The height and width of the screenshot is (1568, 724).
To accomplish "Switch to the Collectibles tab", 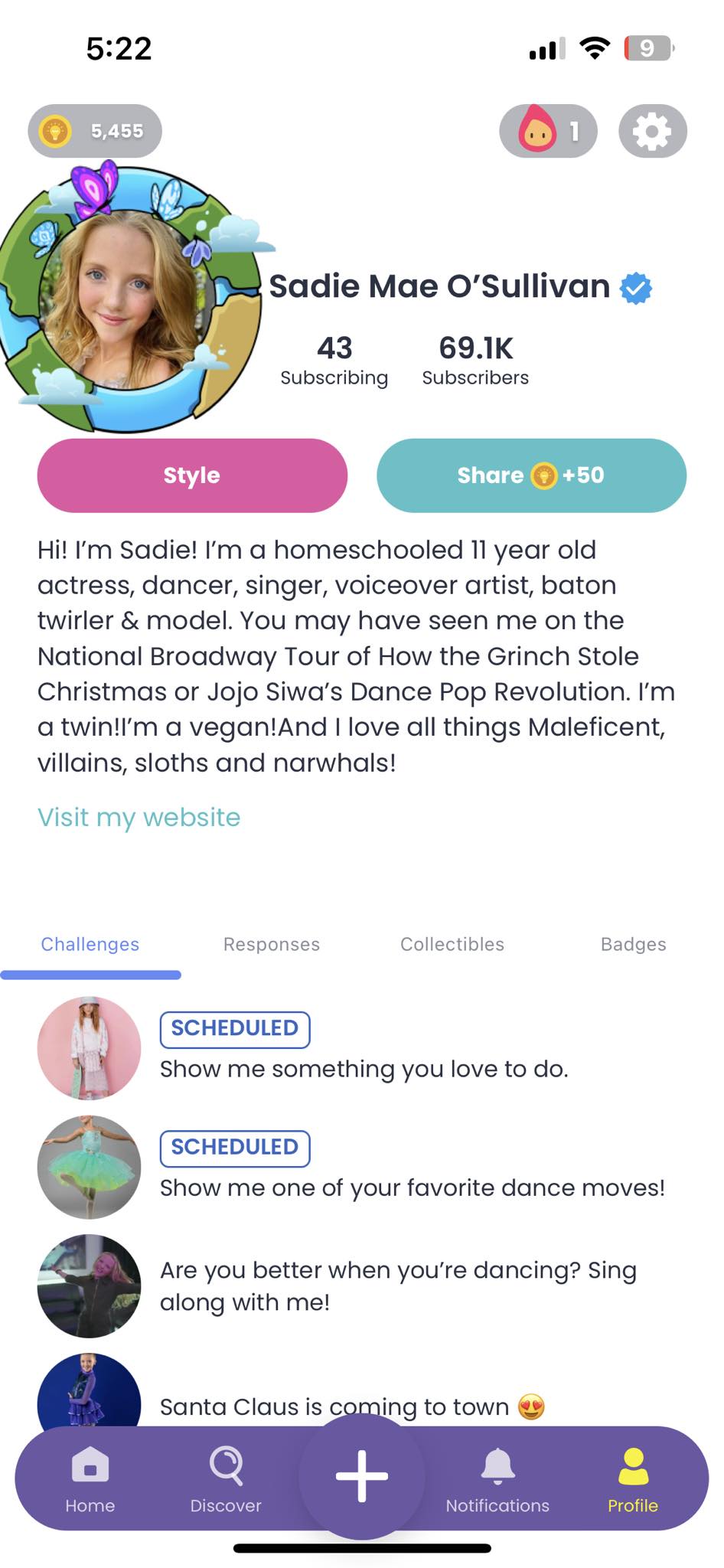I will (x=452, y=944).
